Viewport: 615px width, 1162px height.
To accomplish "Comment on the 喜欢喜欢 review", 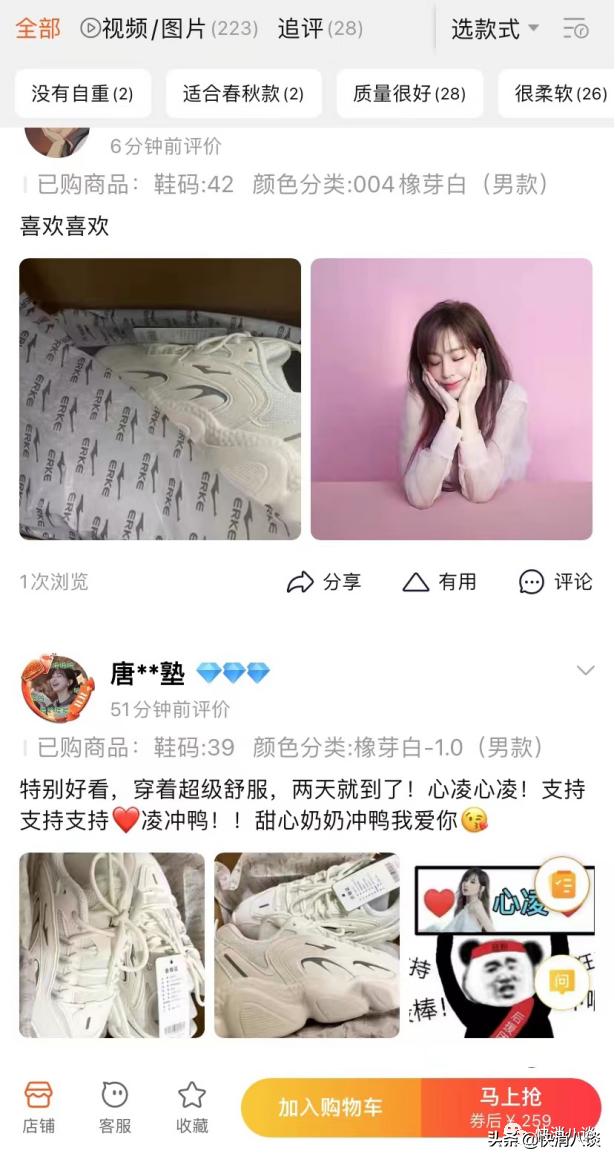I will click(x=556, y=582).
